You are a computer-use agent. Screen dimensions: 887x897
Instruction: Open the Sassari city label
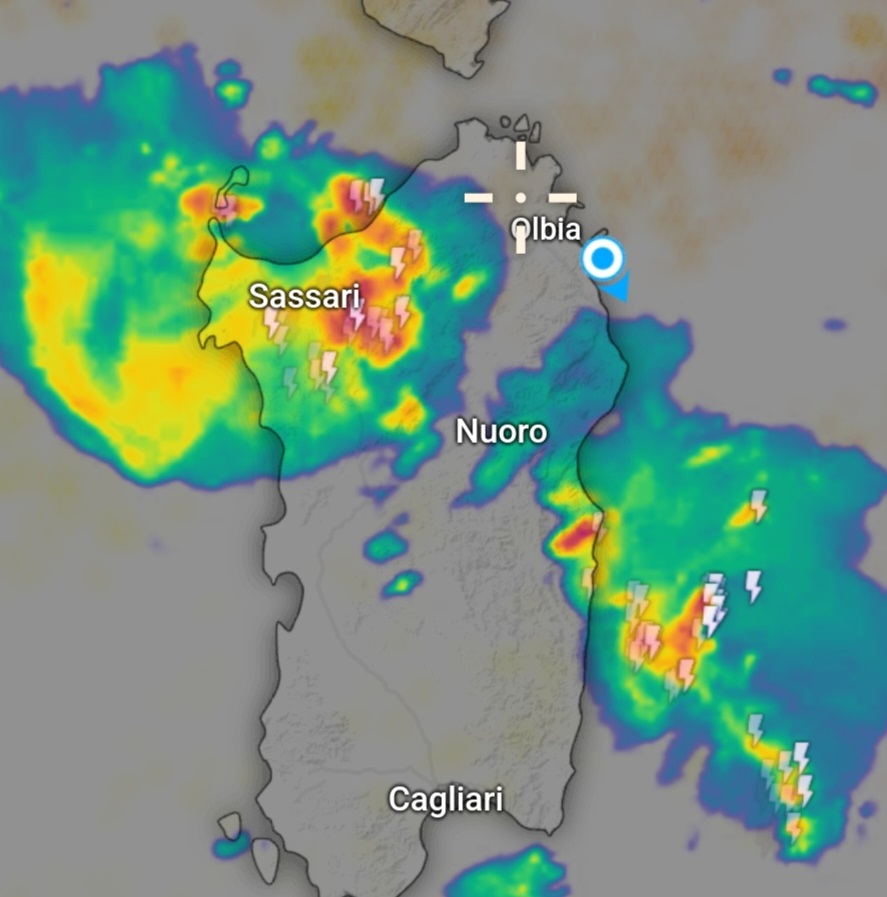point(303,296)
